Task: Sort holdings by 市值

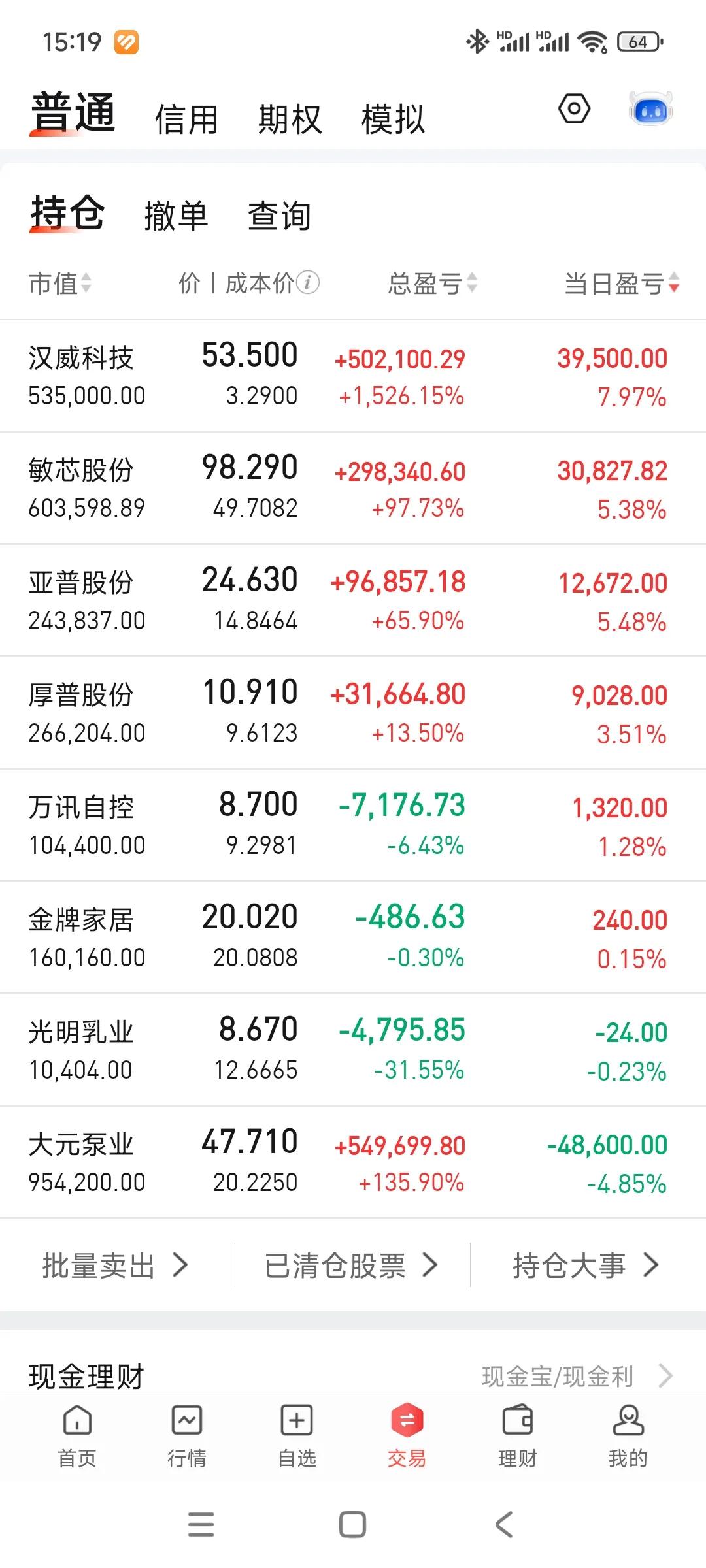Action: [x=60, y=284]
